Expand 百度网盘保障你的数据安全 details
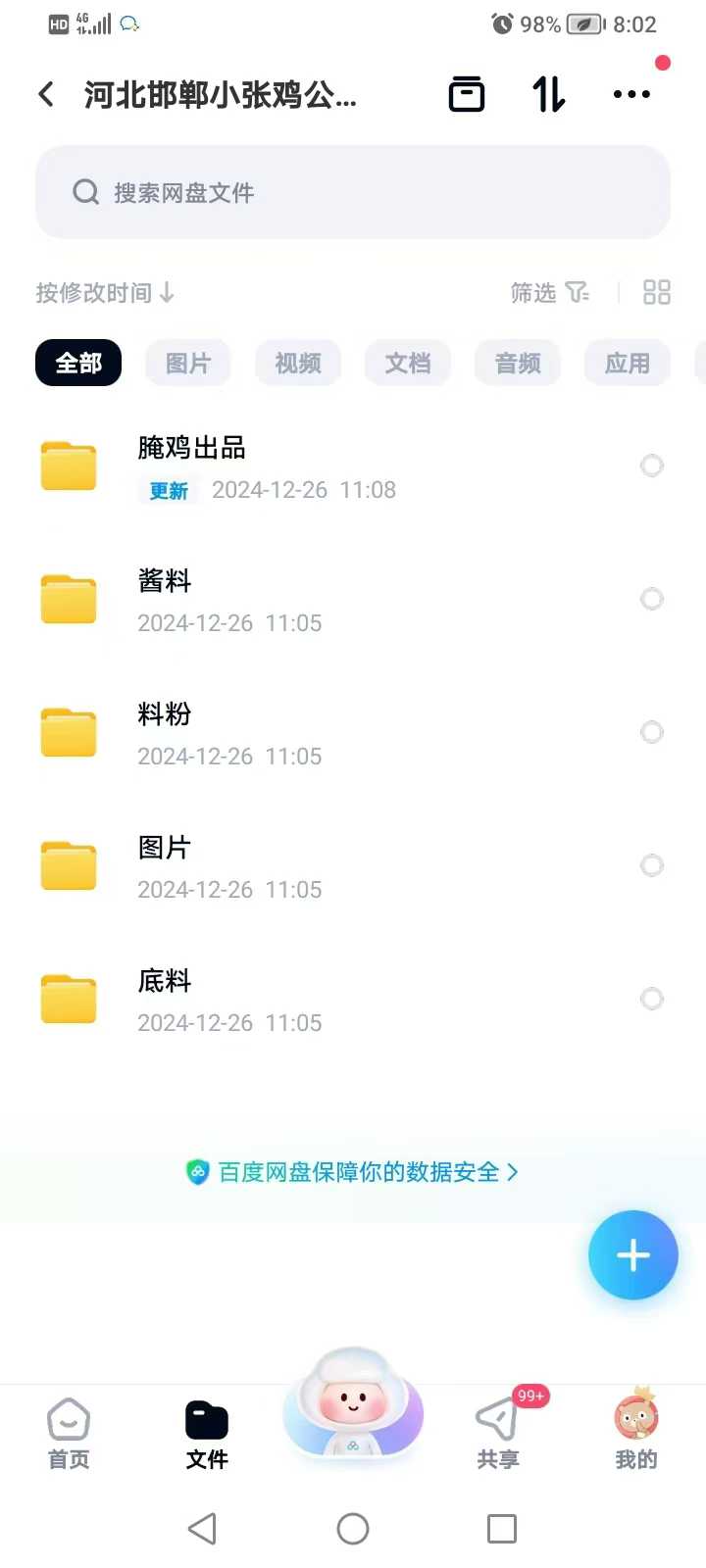 click(353, 1172)
